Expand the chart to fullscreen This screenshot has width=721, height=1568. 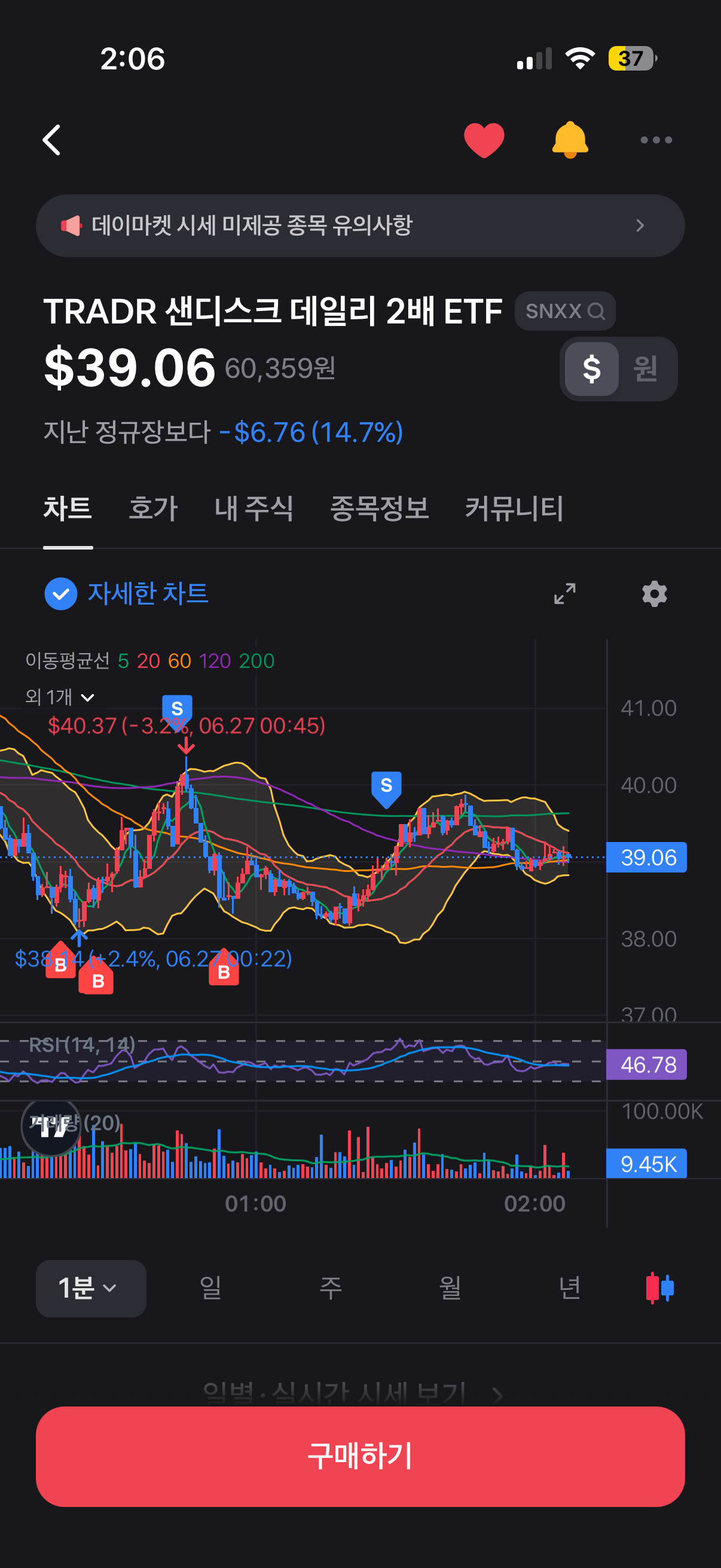[x=564, y=593]
